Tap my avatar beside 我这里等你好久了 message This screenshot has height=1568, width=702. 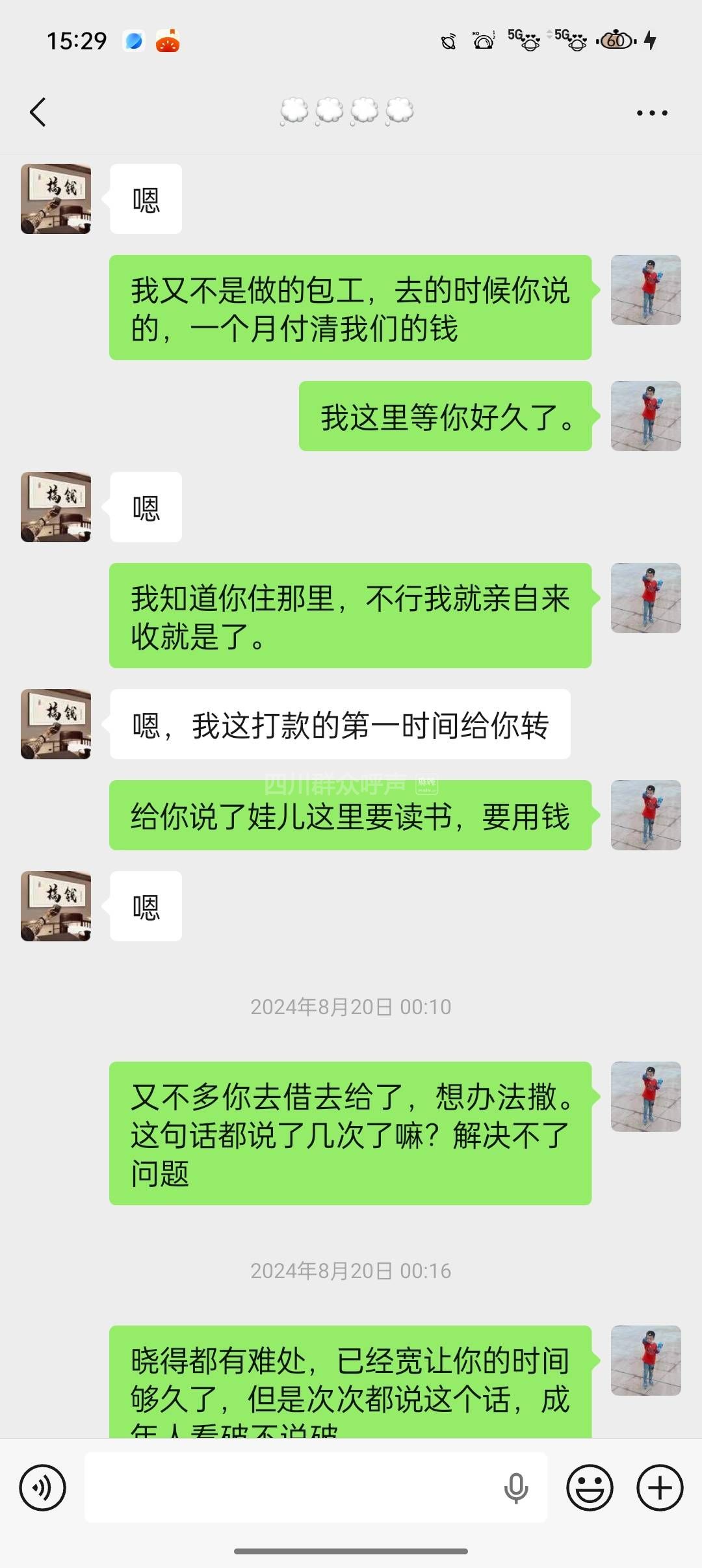[x=645, y=416]
